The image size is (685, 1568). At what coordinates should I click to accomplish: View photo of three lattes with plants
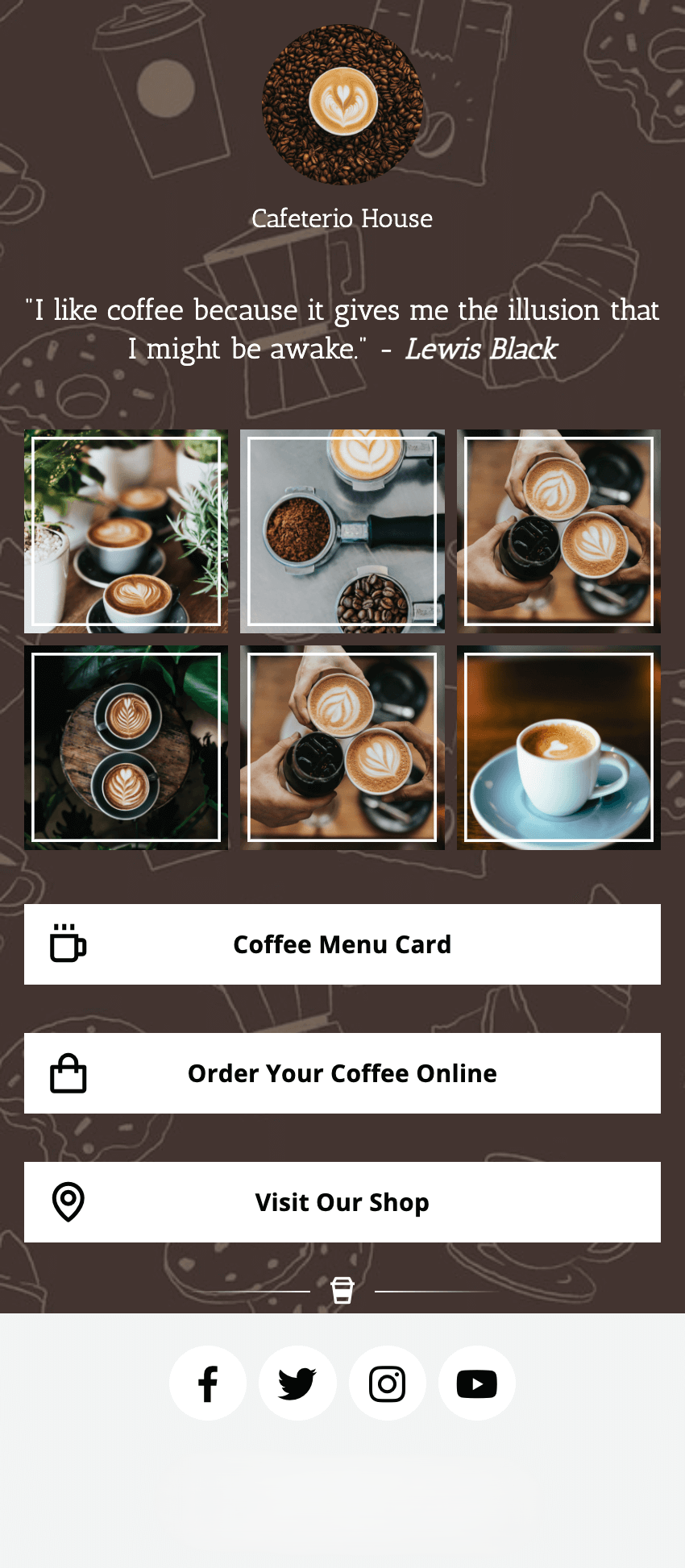pyautogui.click(x=126, y=531)
